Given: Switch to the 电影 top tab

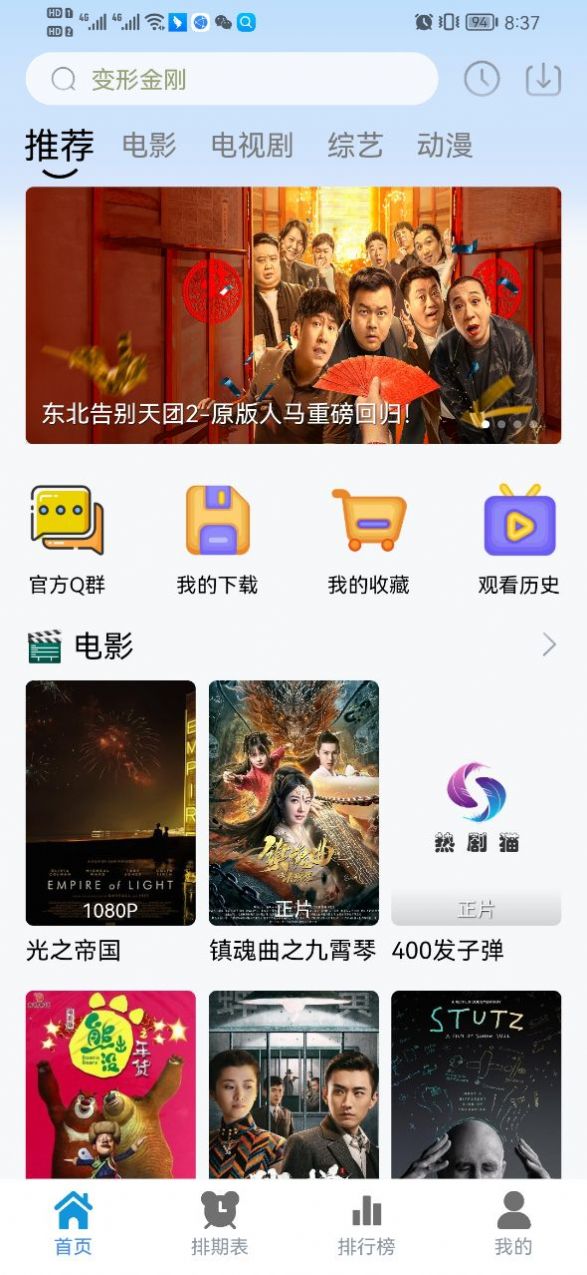Looking at the screenshot, I should 149,146.
